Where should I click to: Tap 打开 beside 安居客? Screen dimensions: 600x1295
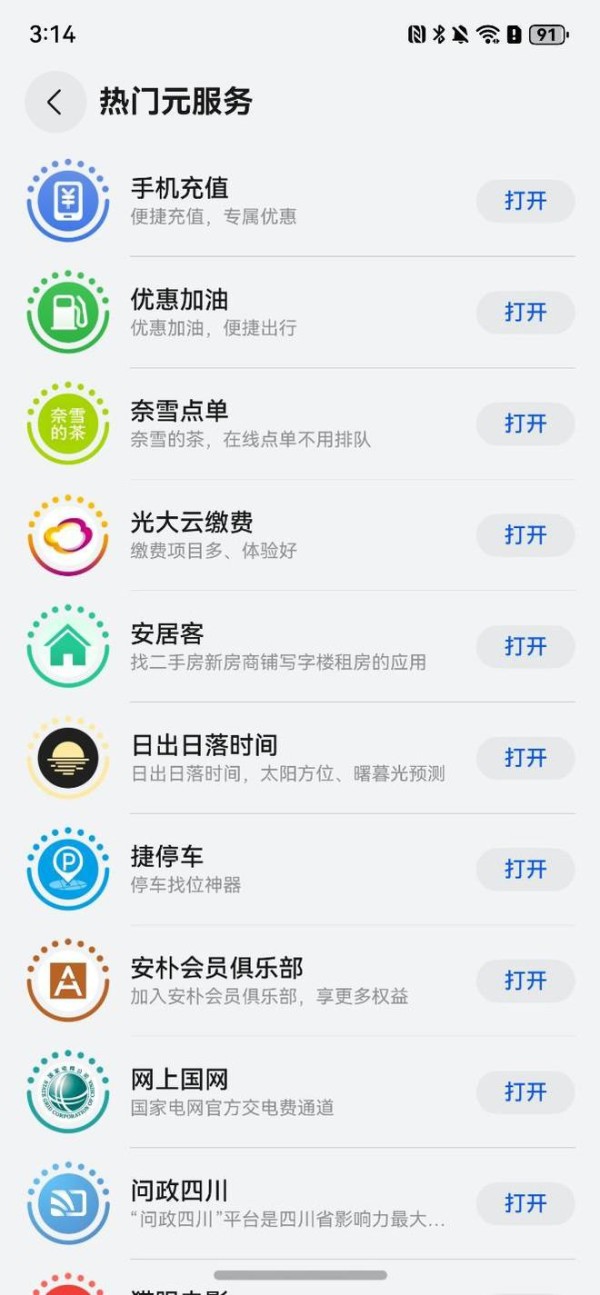click(x=525, y=647)
